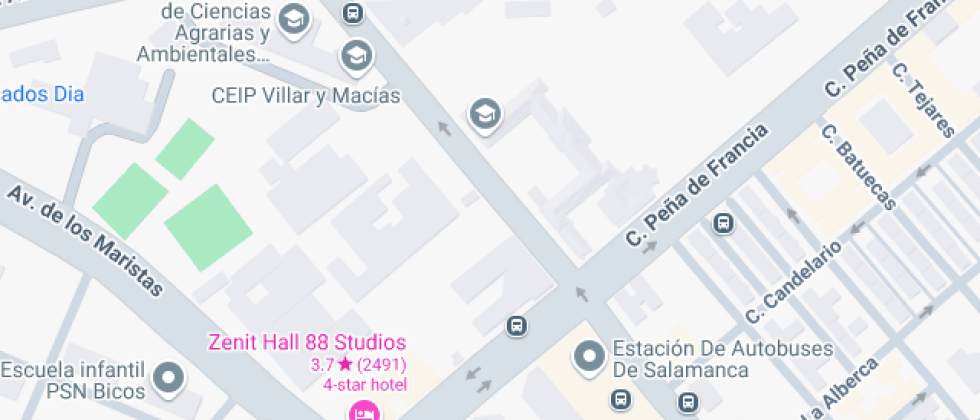Open the CEIP Villar y Macías school marker

pyautogui.click(x=356, y=57)
